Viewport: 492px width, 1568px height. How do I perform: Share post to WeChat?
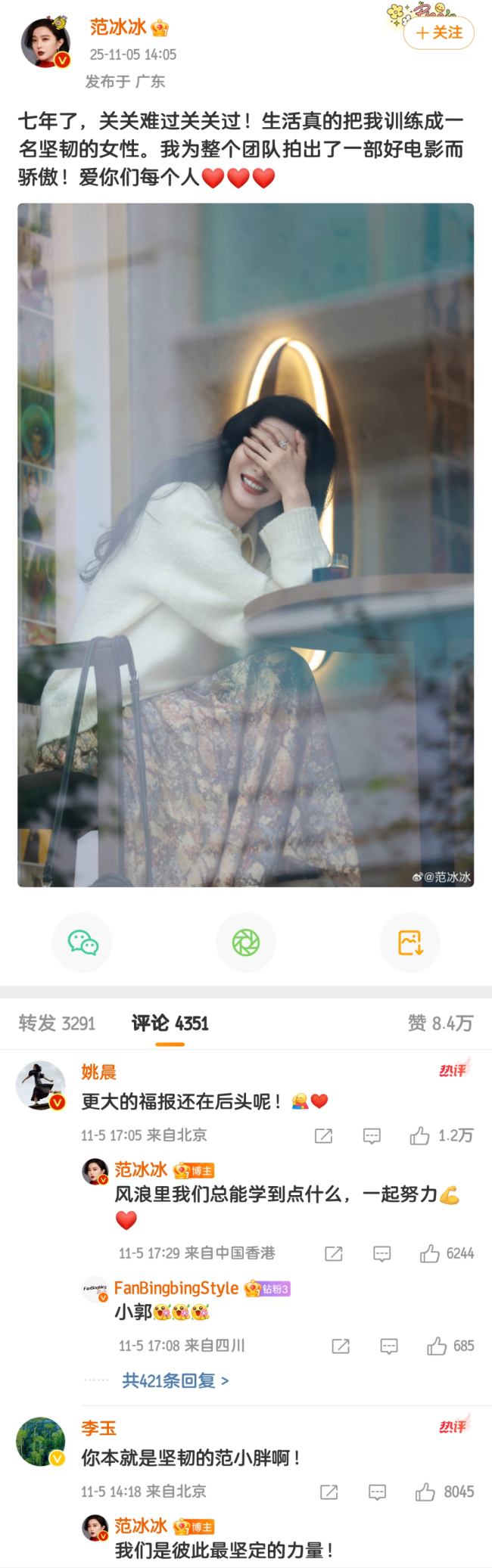83,942
